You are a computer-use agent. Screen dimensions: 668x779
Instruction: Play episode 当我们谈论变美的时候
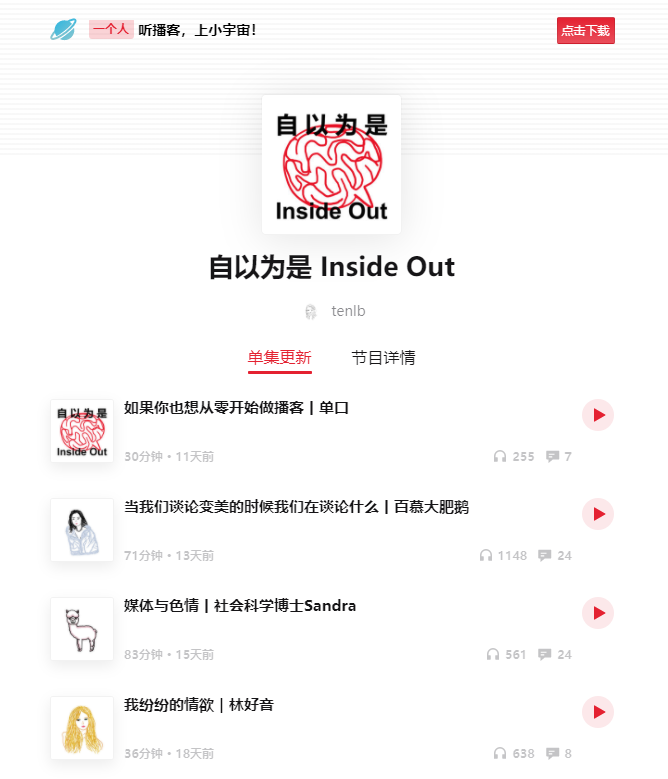598,514
